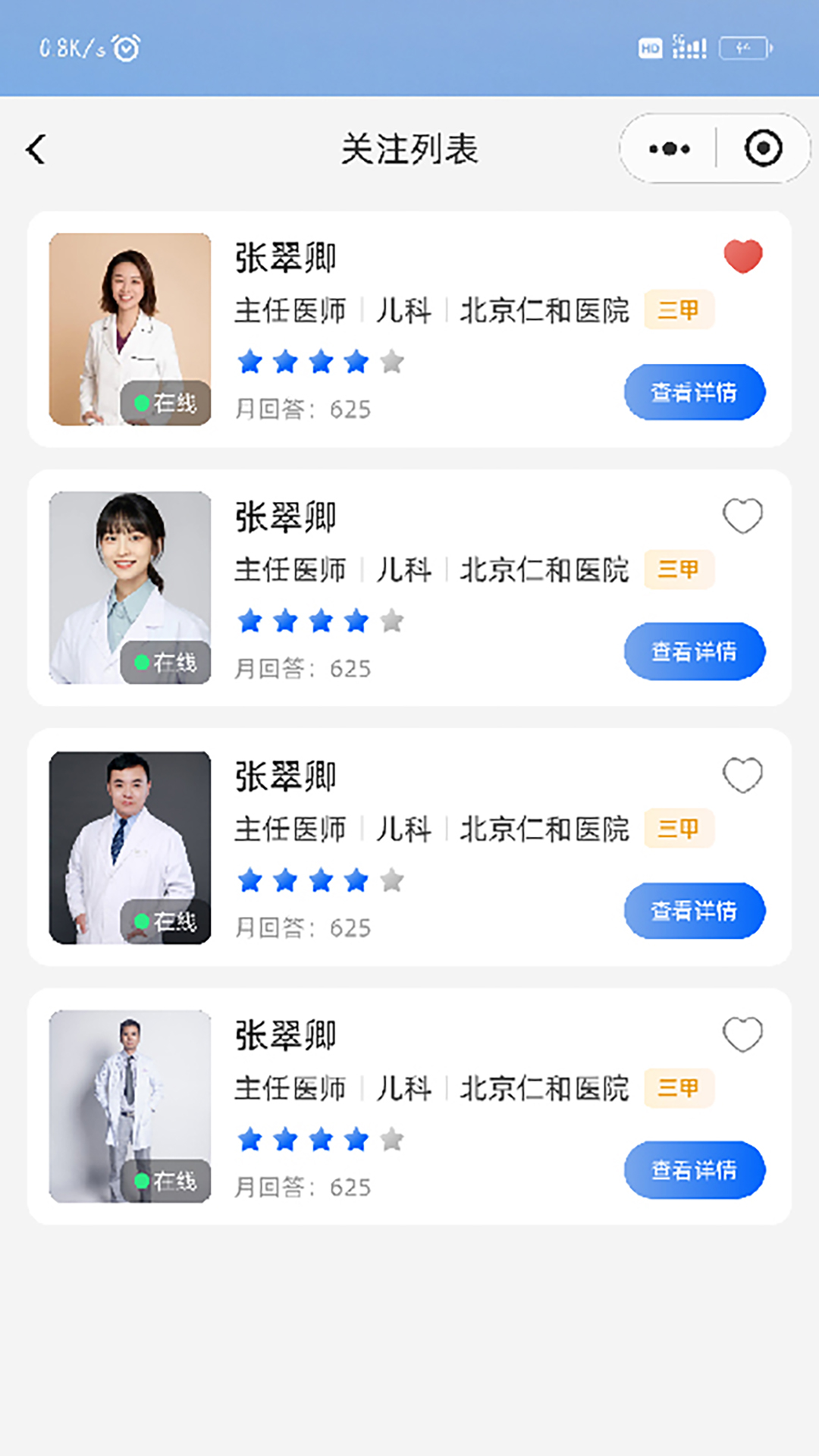This screenshot has height=1456, width=819.
Task: Tap the 三甲 hospital grade tag on the second card
Action: coord(679,569)
